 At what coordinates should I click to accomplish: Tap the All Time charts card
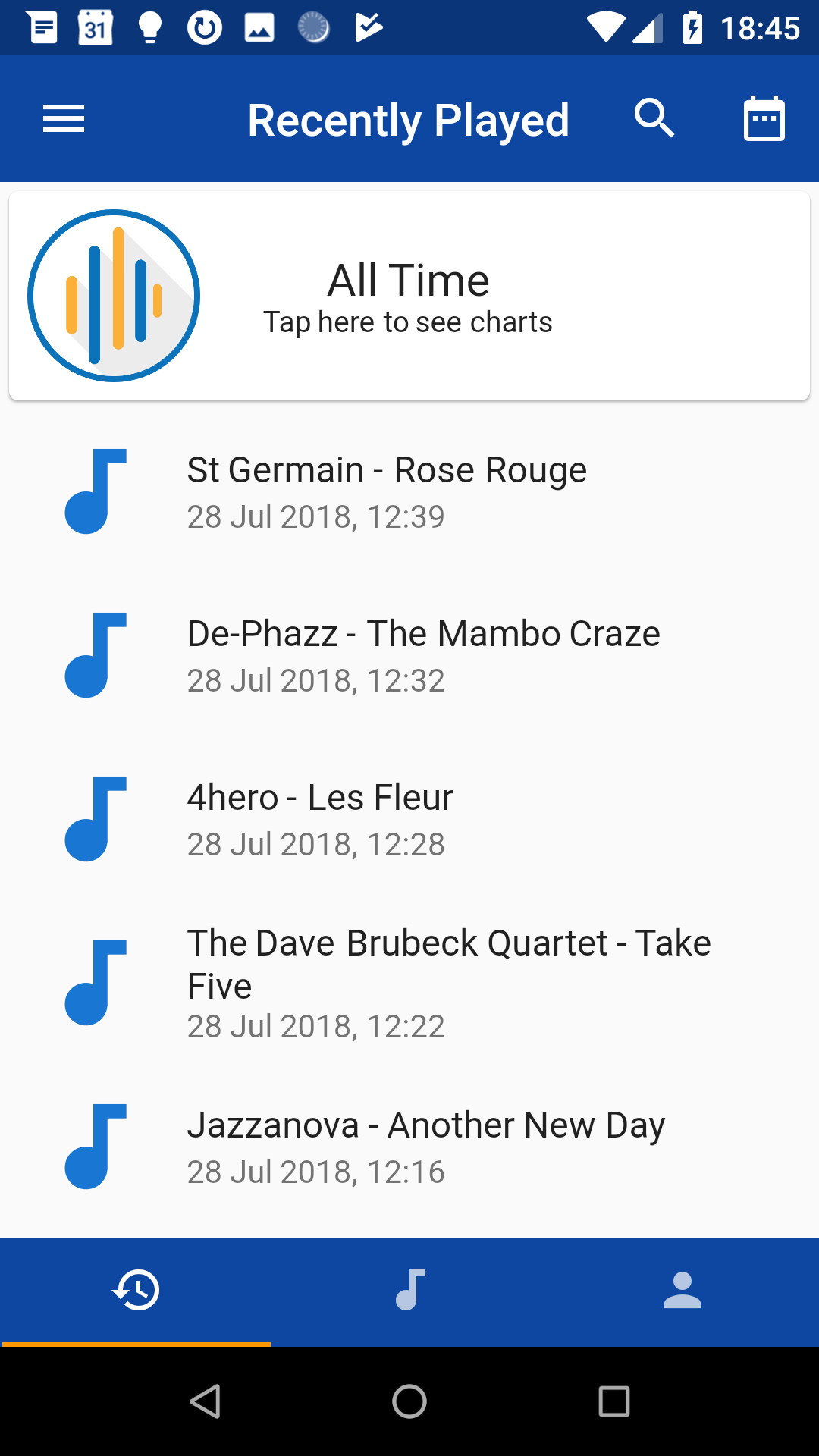coord(409,296)
